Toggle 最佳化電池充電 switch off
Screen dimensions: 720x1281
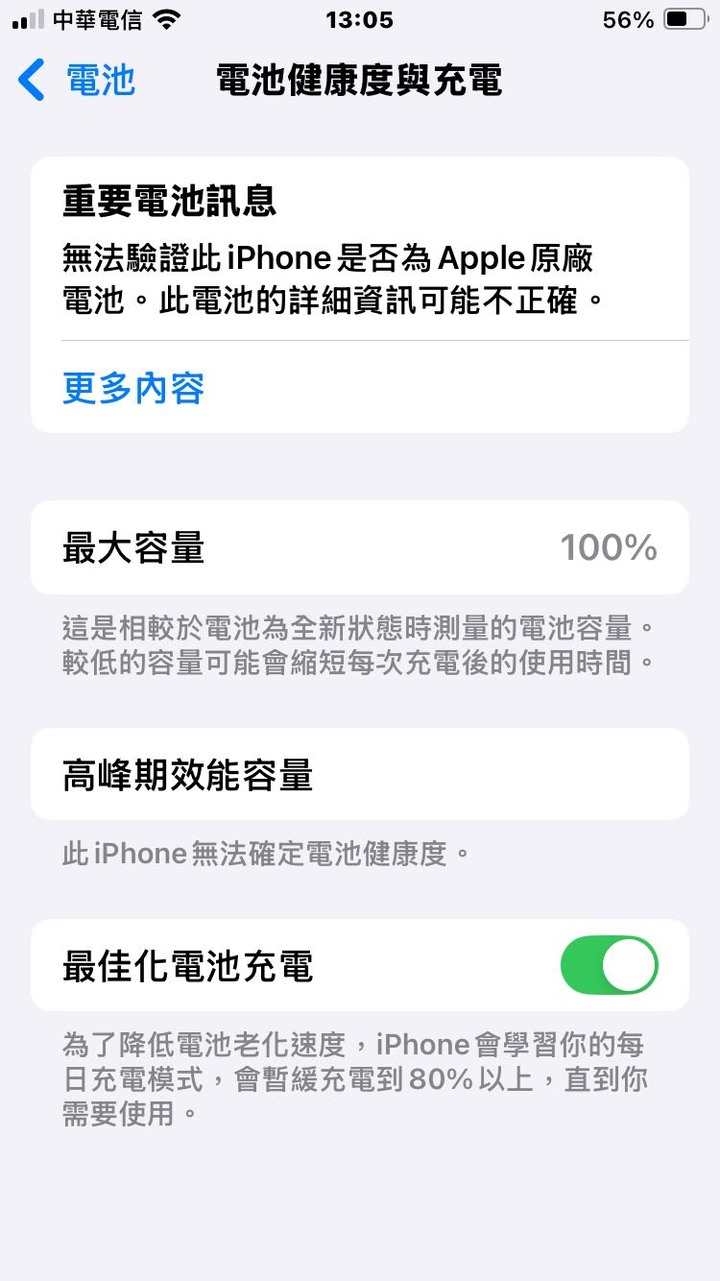click(609, 965)
